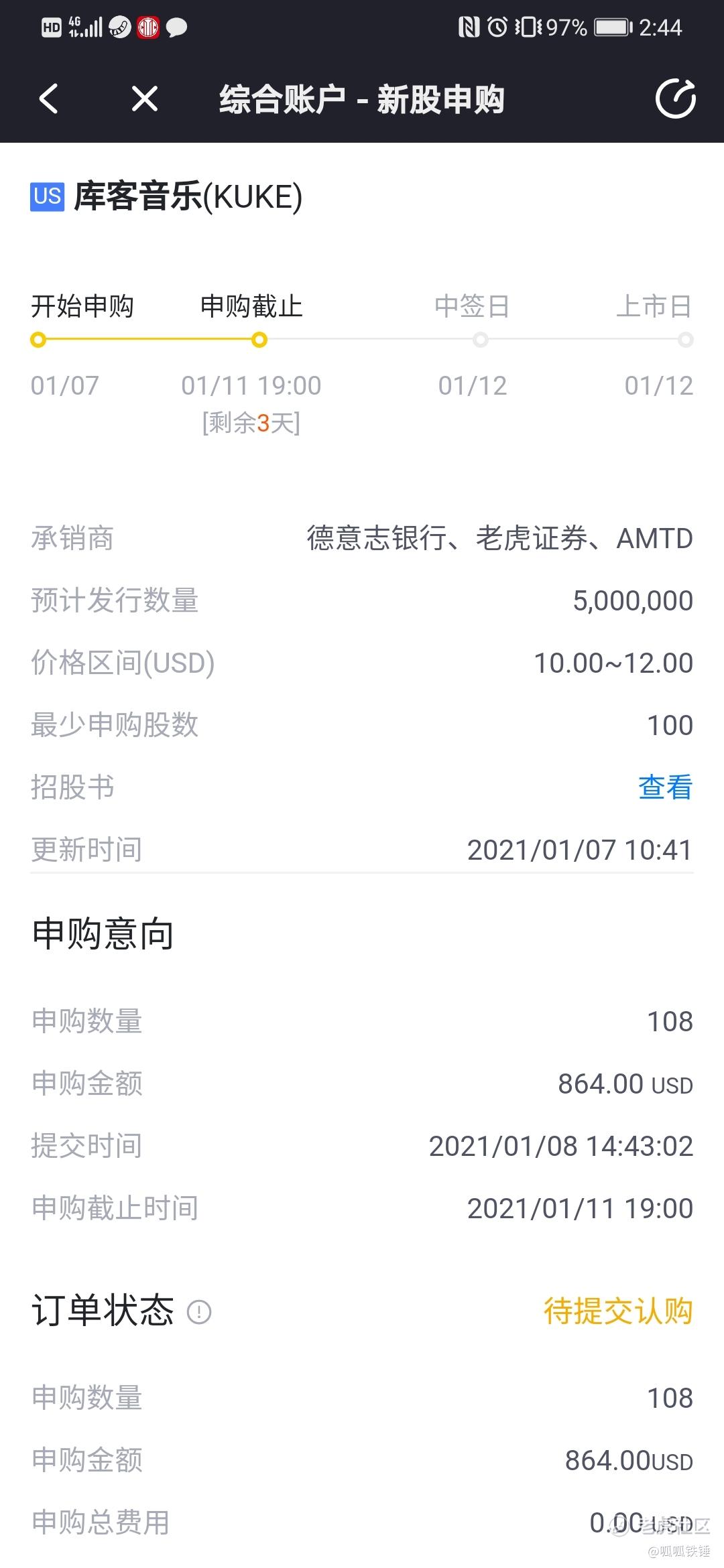Tap the info icon beside 订单状态
724x1568 pixels.
pyautogui.click(x=198, y=1311)
